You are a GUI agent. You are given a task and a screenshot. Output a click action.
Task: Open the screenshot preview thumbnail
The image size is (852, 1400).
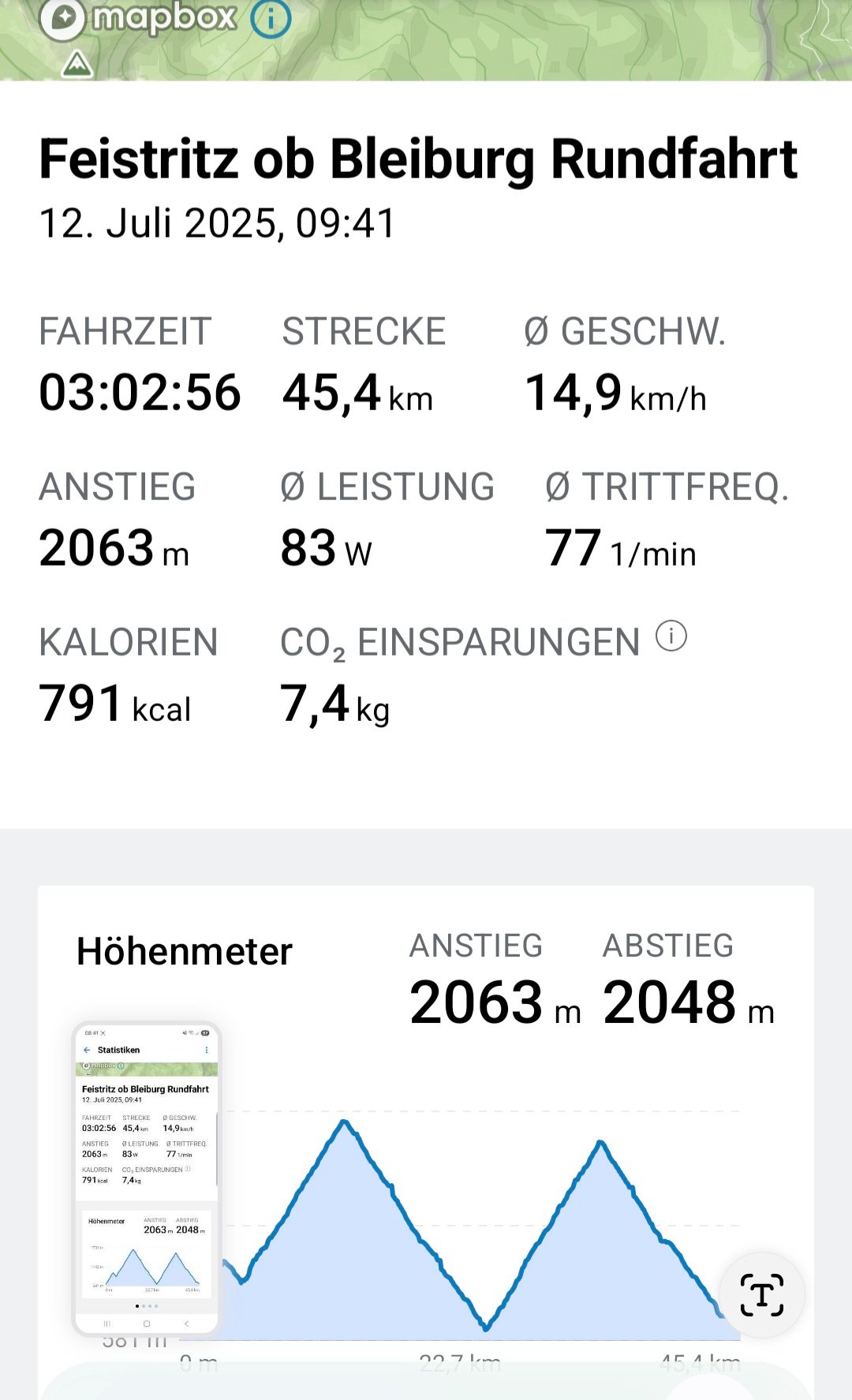[147, 1178]
